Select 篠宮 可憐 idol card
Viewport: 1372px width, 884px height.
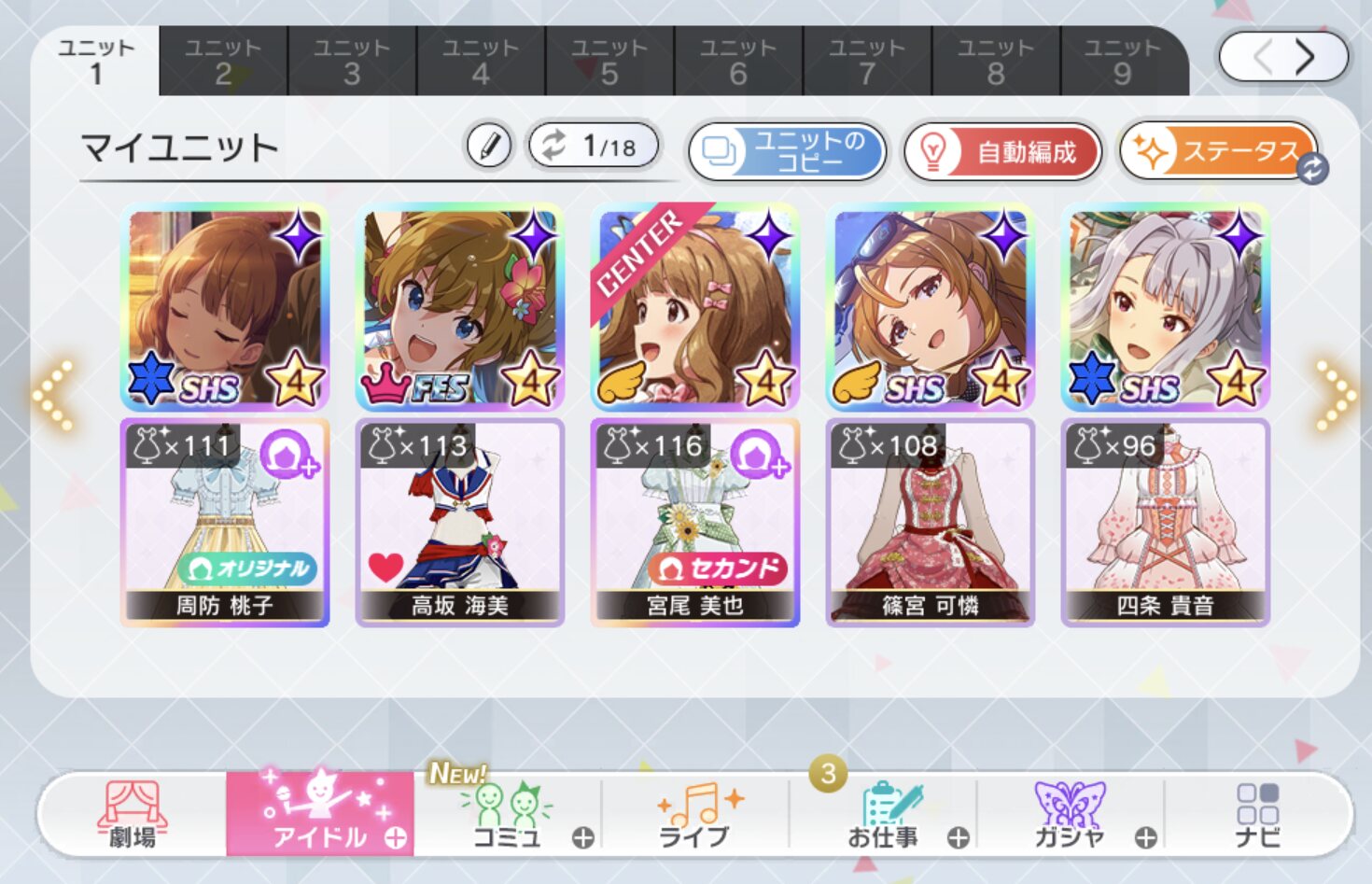tap(931, 307)
